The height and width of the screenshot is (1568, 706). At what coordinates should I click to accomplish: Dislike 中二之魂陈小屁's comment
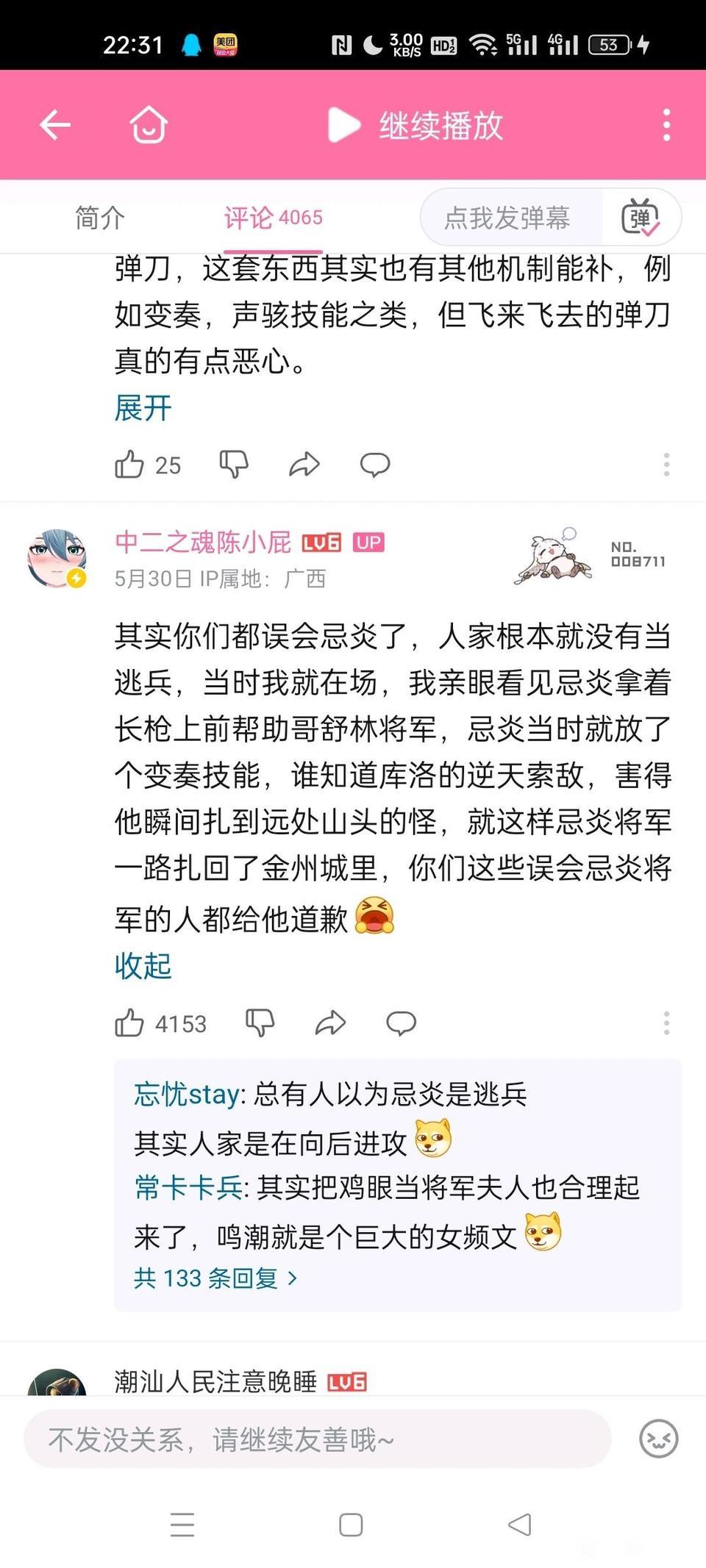tap(260, 1023)
